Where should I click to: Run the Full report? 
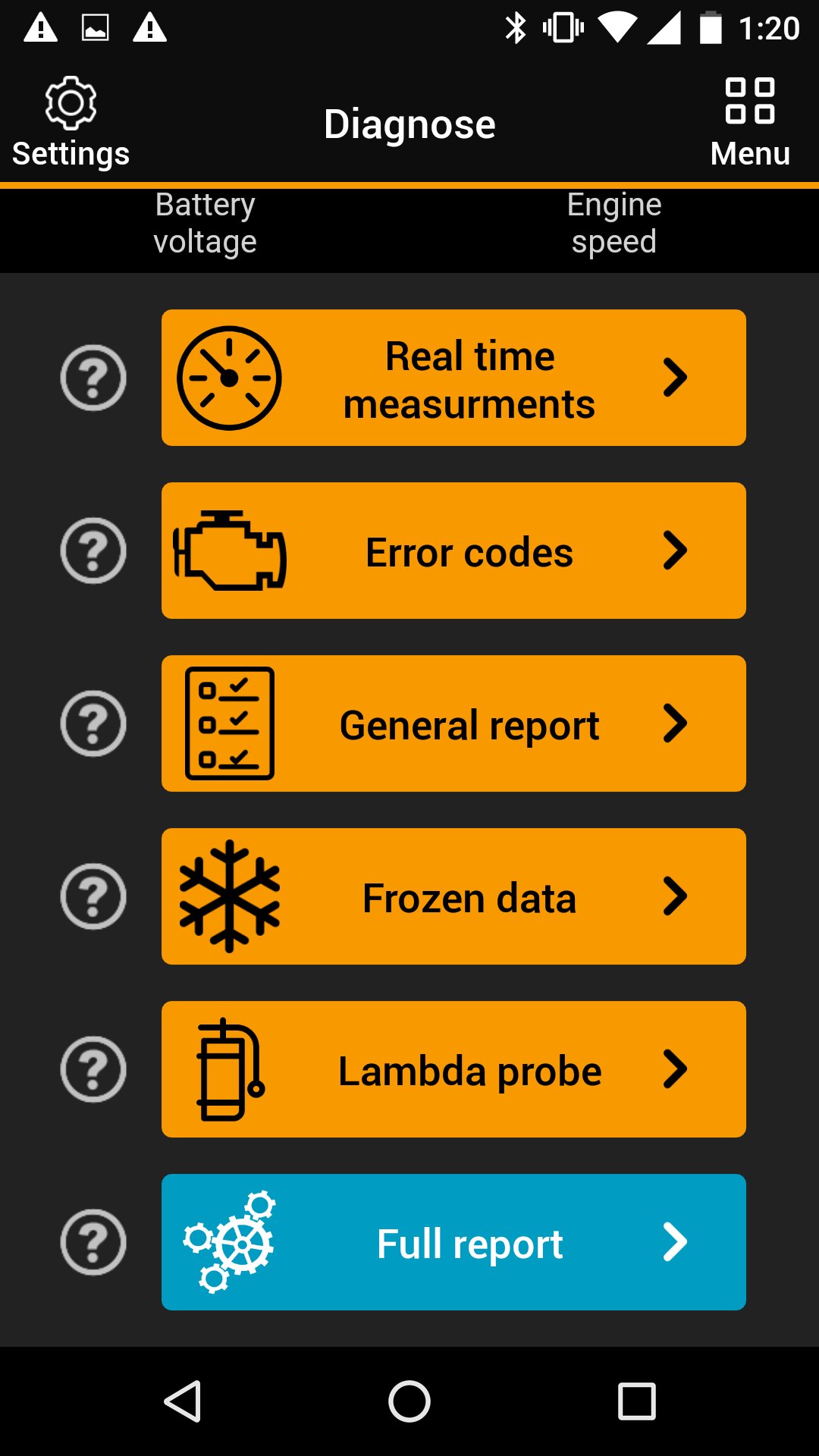(453, 1242)
